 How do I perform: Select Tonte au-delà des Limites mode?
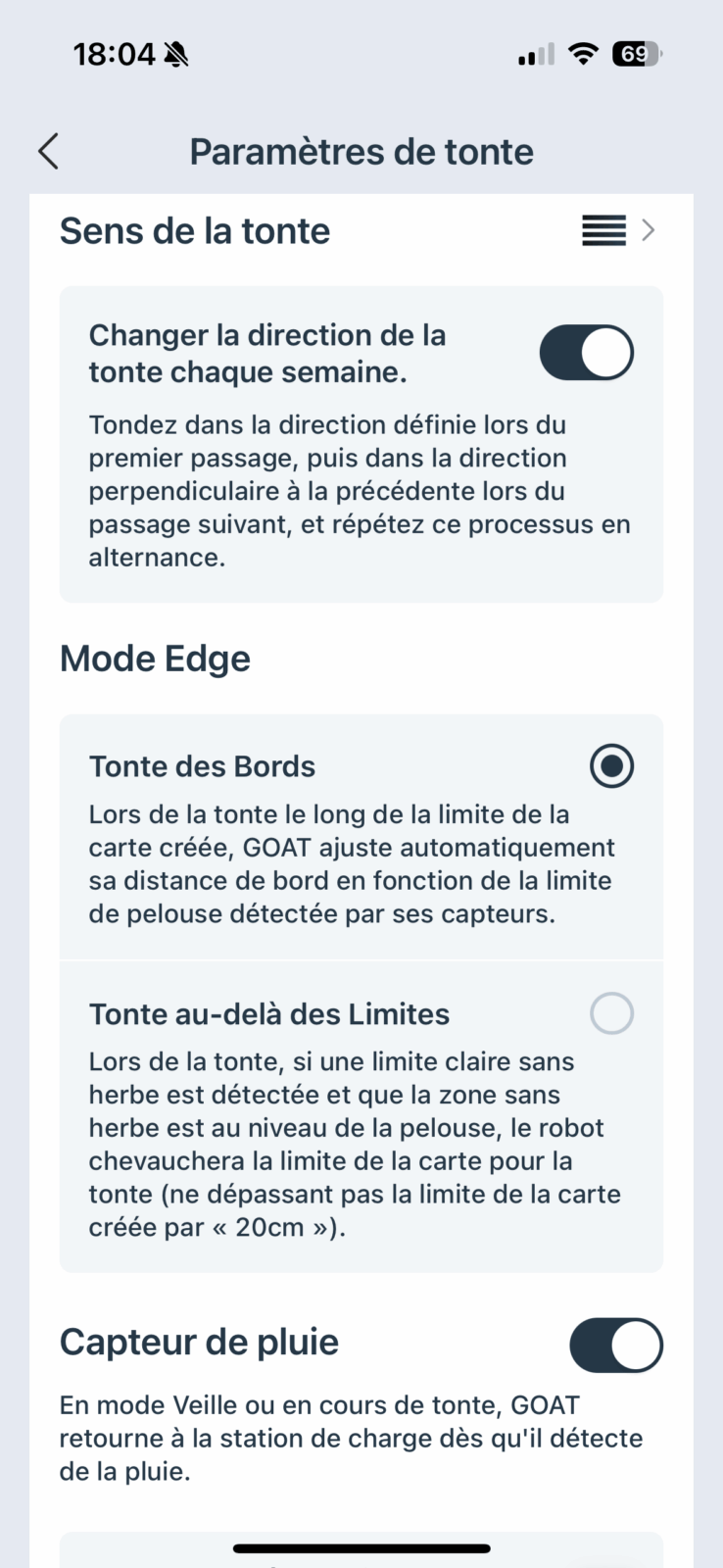pyautogui.click(x=611, y=1013)
